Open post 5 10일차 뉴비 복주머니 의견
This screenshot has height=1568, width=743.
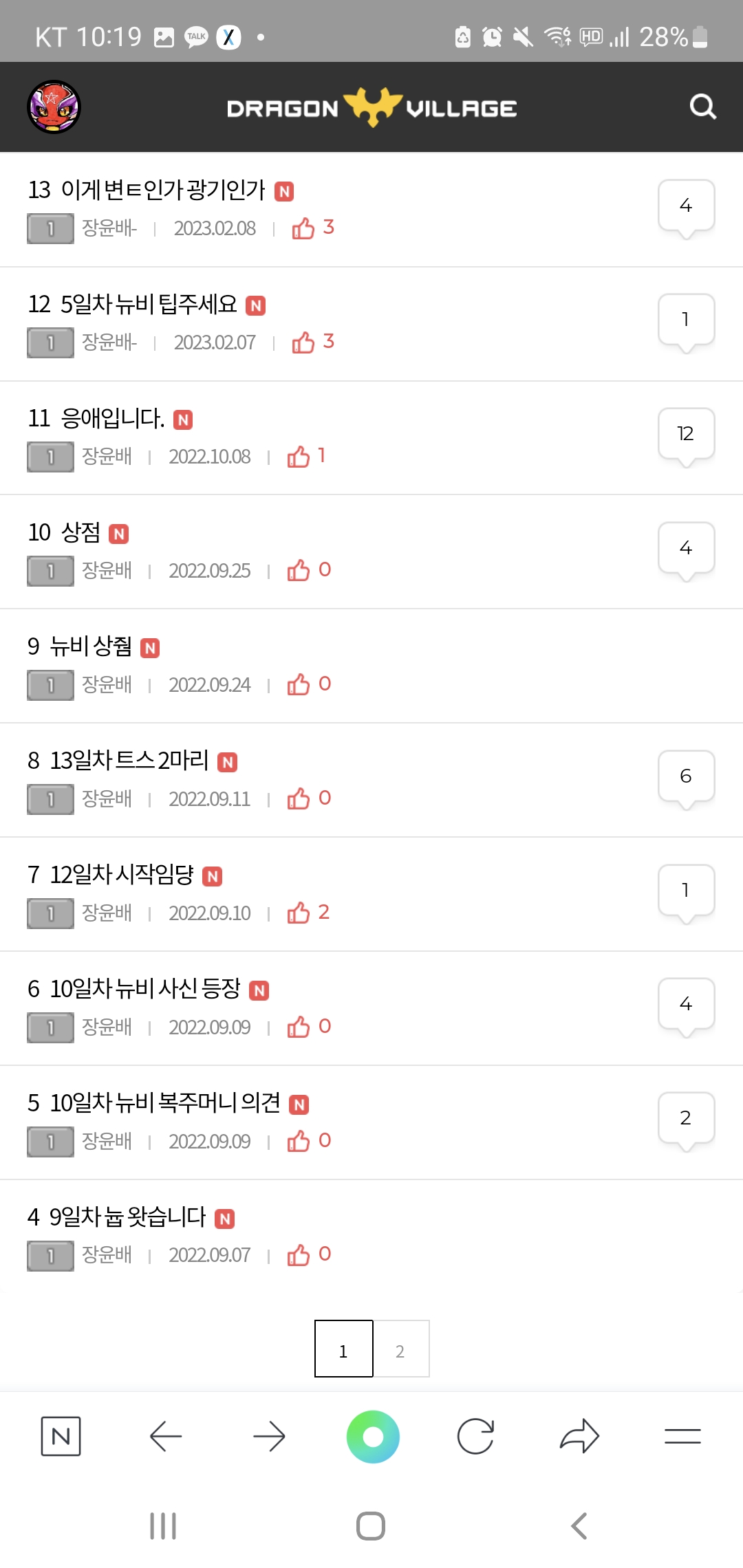[x=165, y=1103]
